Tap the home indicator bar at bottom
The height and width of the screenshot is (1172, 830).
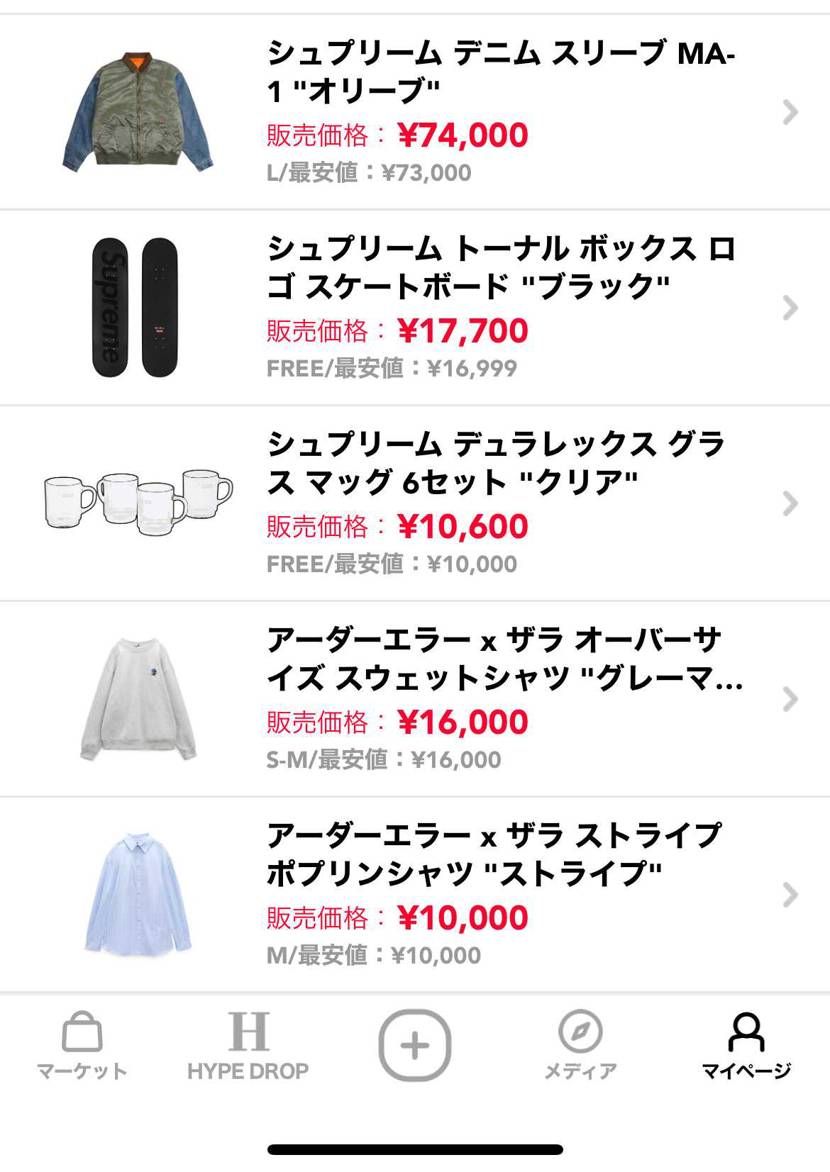point(414,1150)
